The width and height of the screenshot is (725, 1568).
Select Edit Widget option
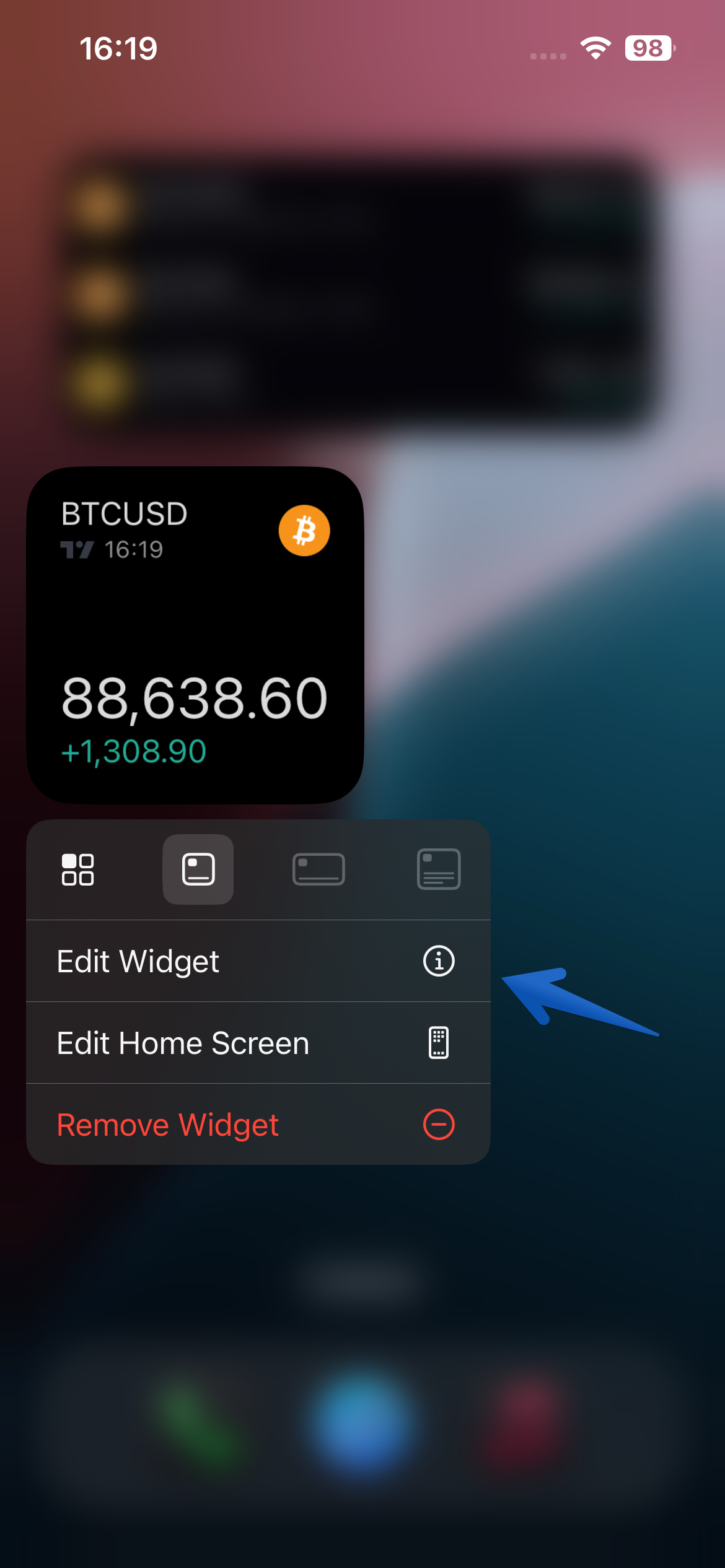(x=257, y=961)
